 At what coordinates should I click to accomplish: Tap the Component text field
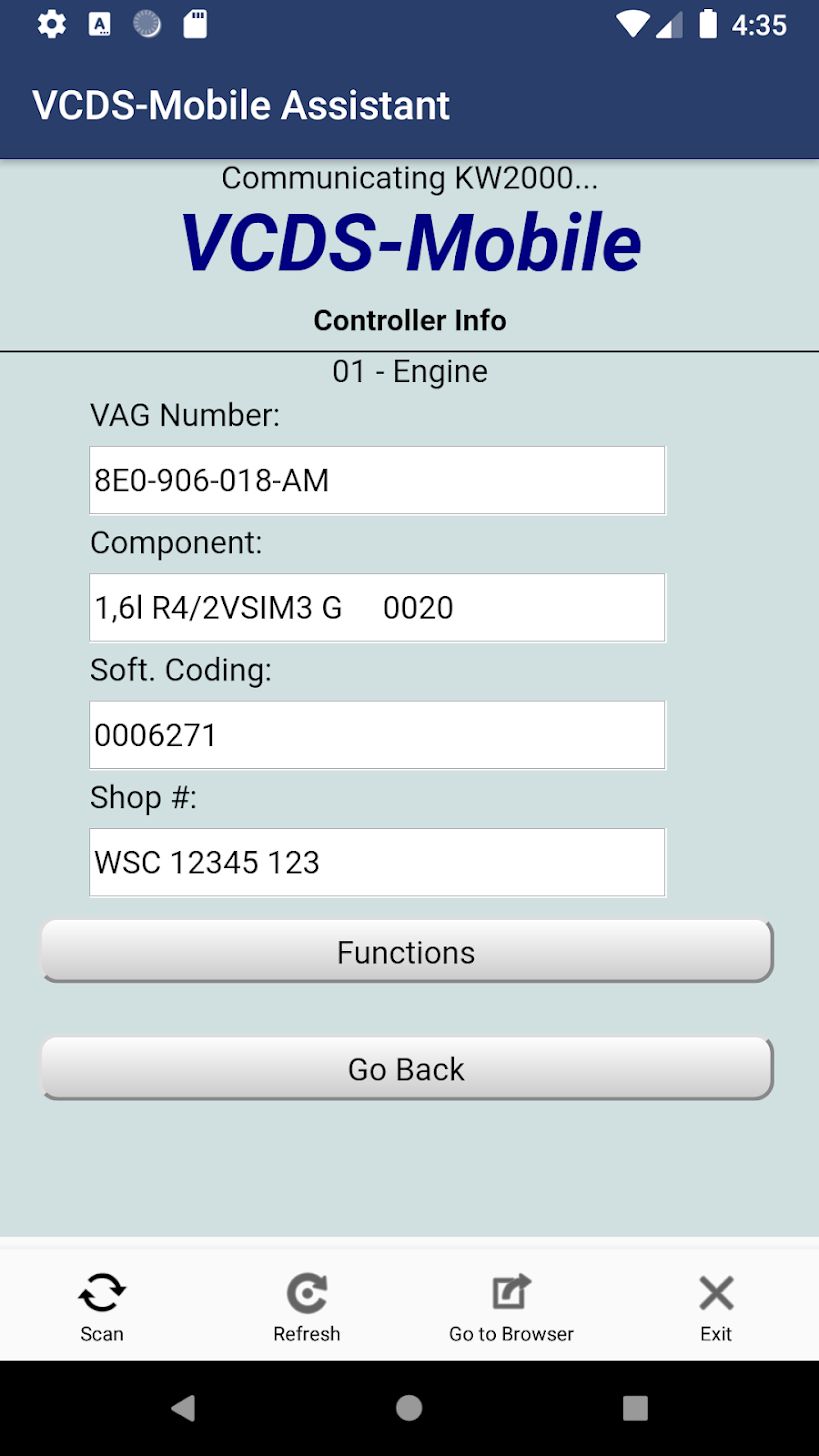377,607
